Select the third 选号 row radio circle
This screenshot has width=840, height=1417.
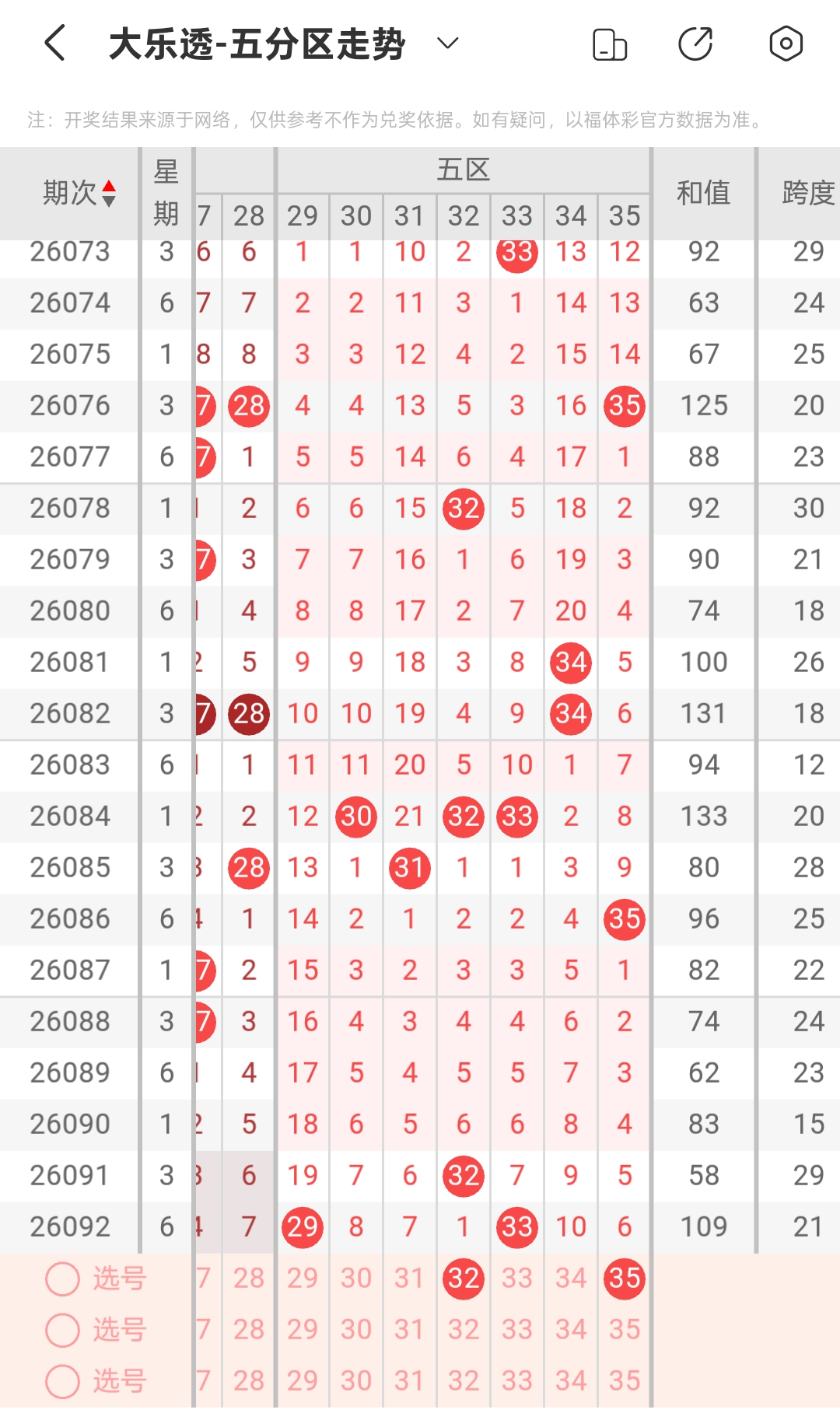click(x=63, y=1381)
